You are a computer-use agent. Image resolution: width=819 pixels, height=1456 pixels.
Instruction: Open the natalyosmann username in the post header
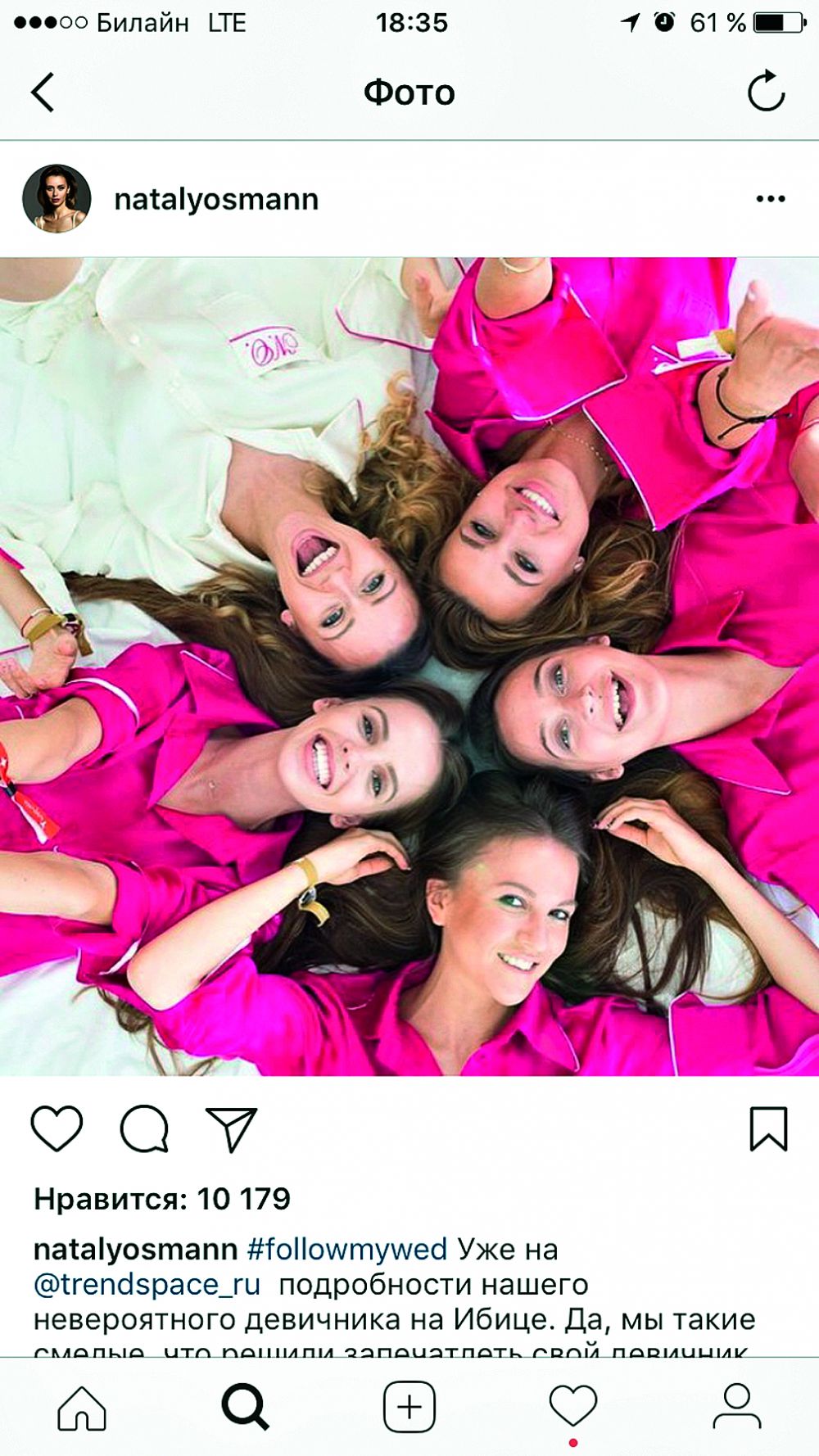point(216,199)
